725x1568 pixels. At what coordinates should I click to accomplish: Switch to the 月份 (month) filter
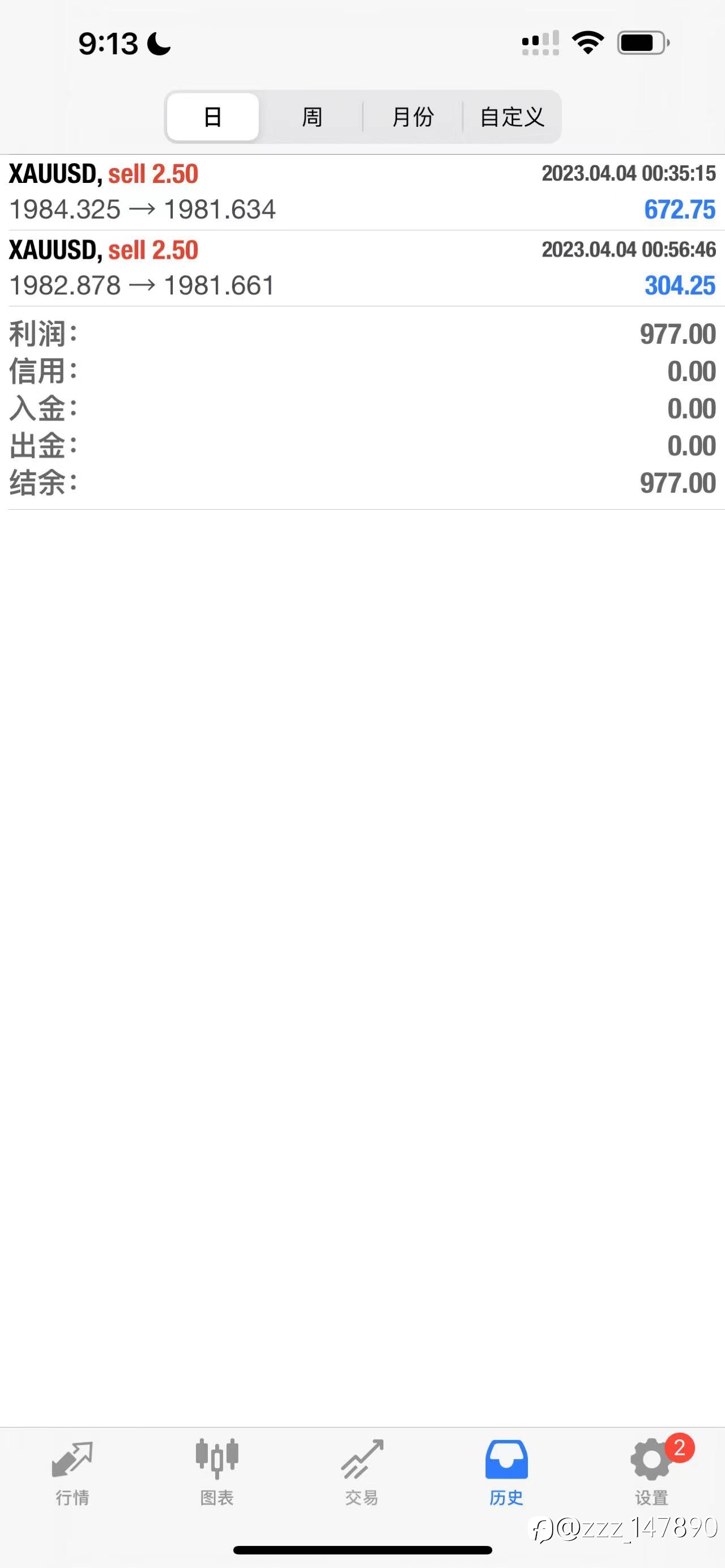tap(413, 117)
